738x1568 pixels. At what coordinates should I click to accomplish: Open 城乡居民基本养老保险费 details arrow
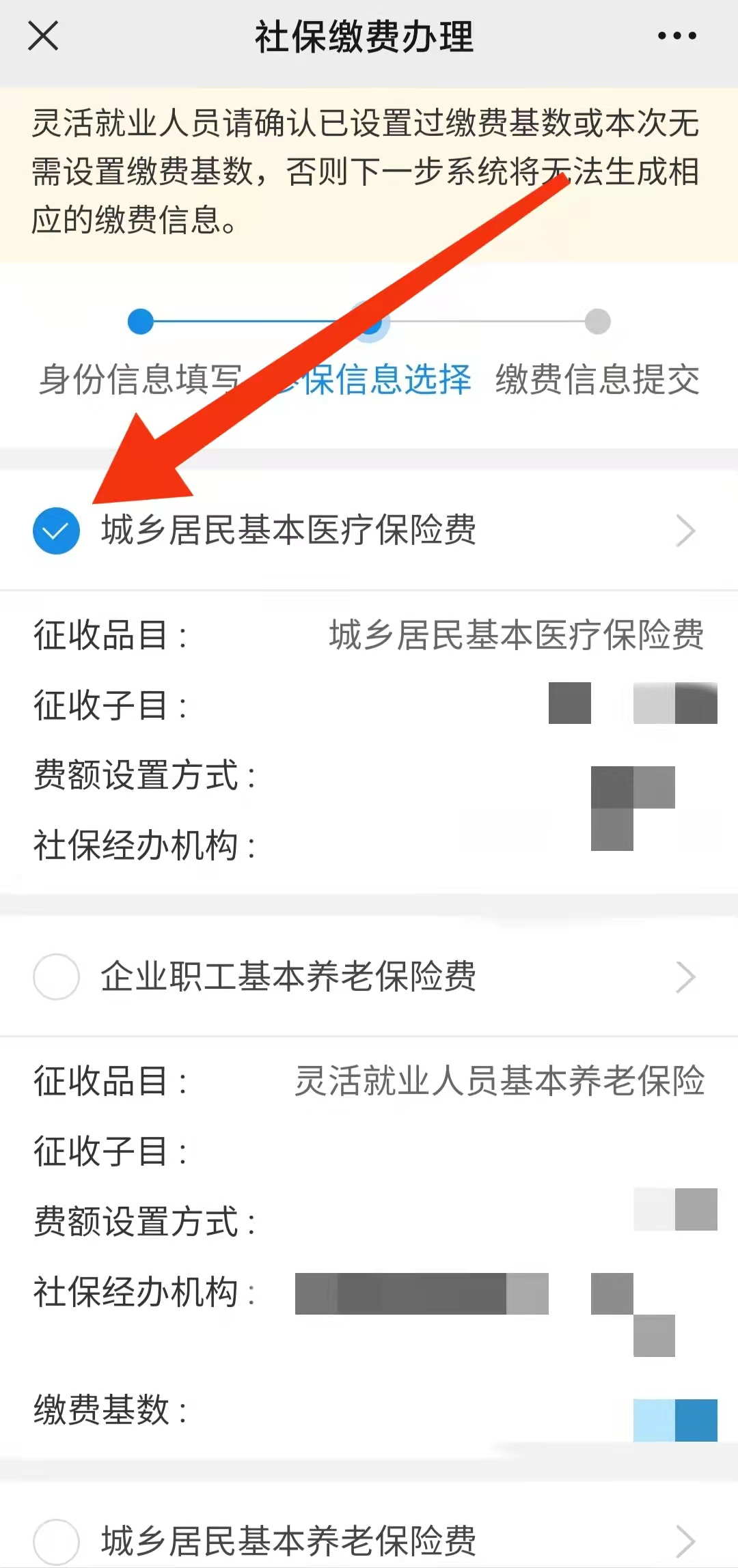(x=685, y=1542)
